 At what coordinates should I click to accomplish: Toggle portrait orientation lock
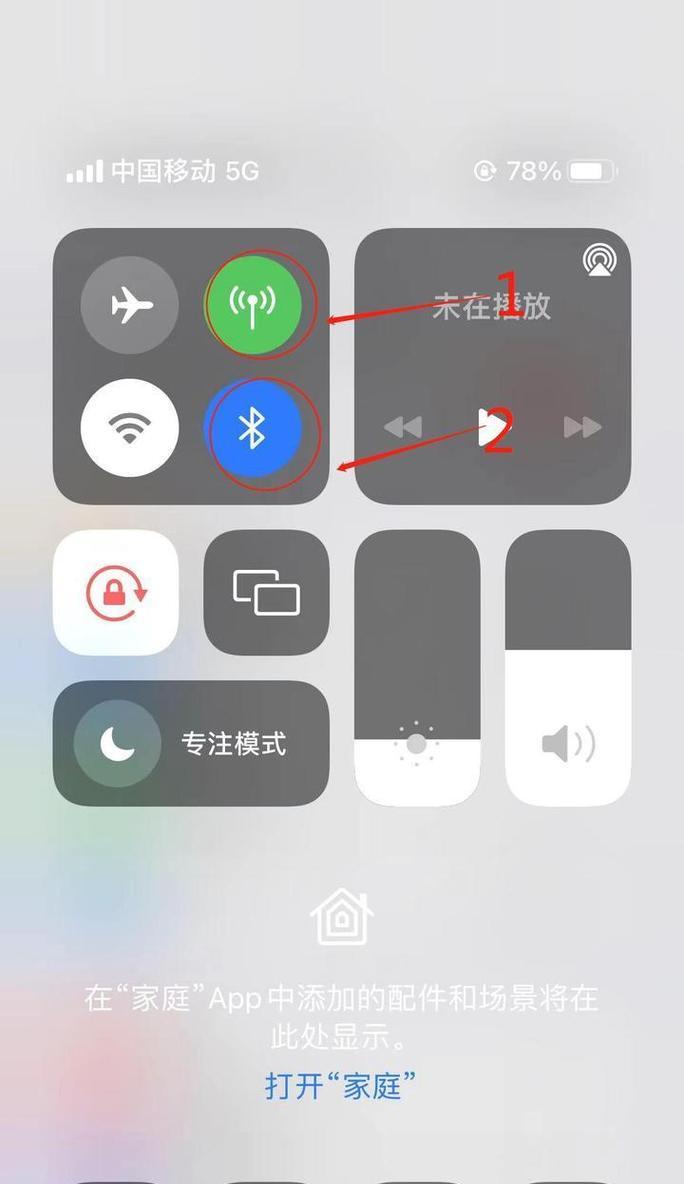(x=116, y=593)
